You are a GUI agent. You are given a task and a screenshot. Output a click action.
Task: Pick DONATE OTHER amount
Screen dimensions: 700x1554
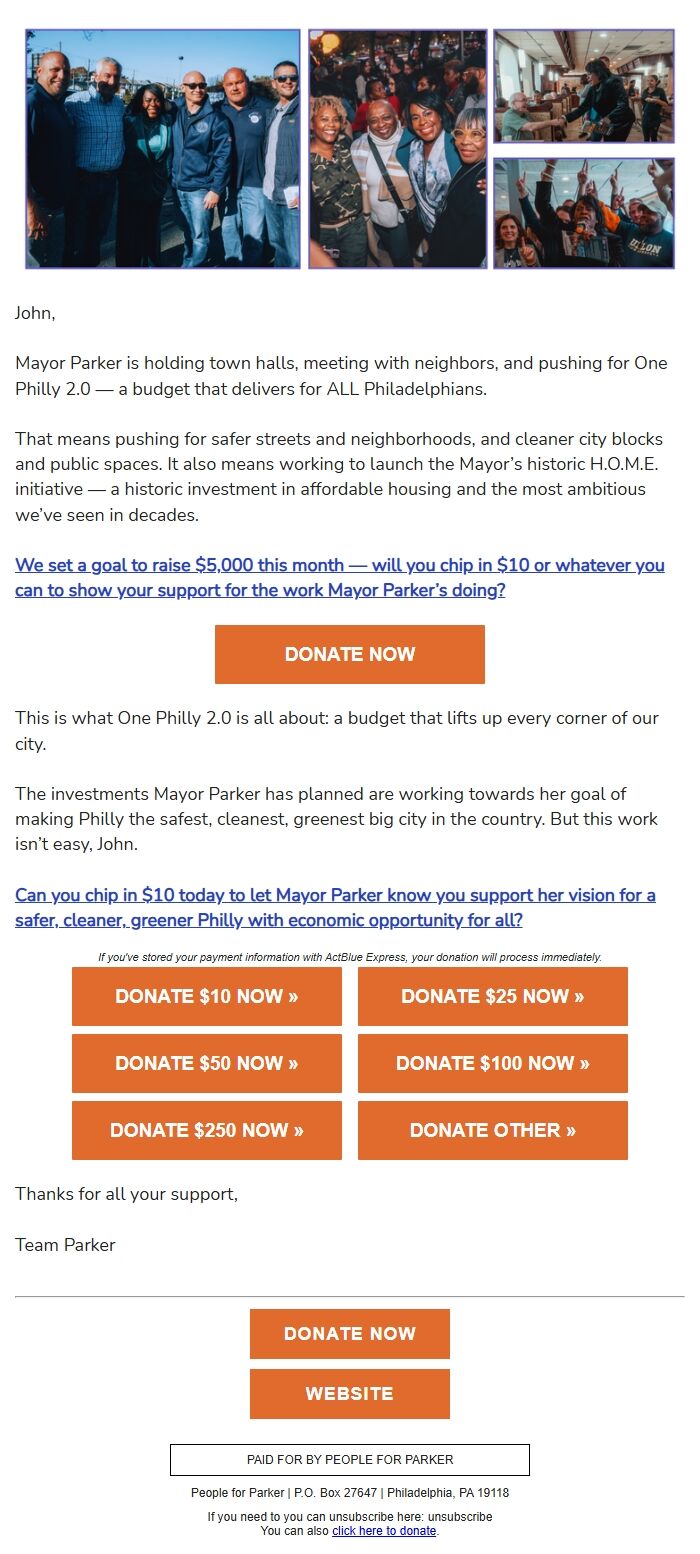point(492,1130)
